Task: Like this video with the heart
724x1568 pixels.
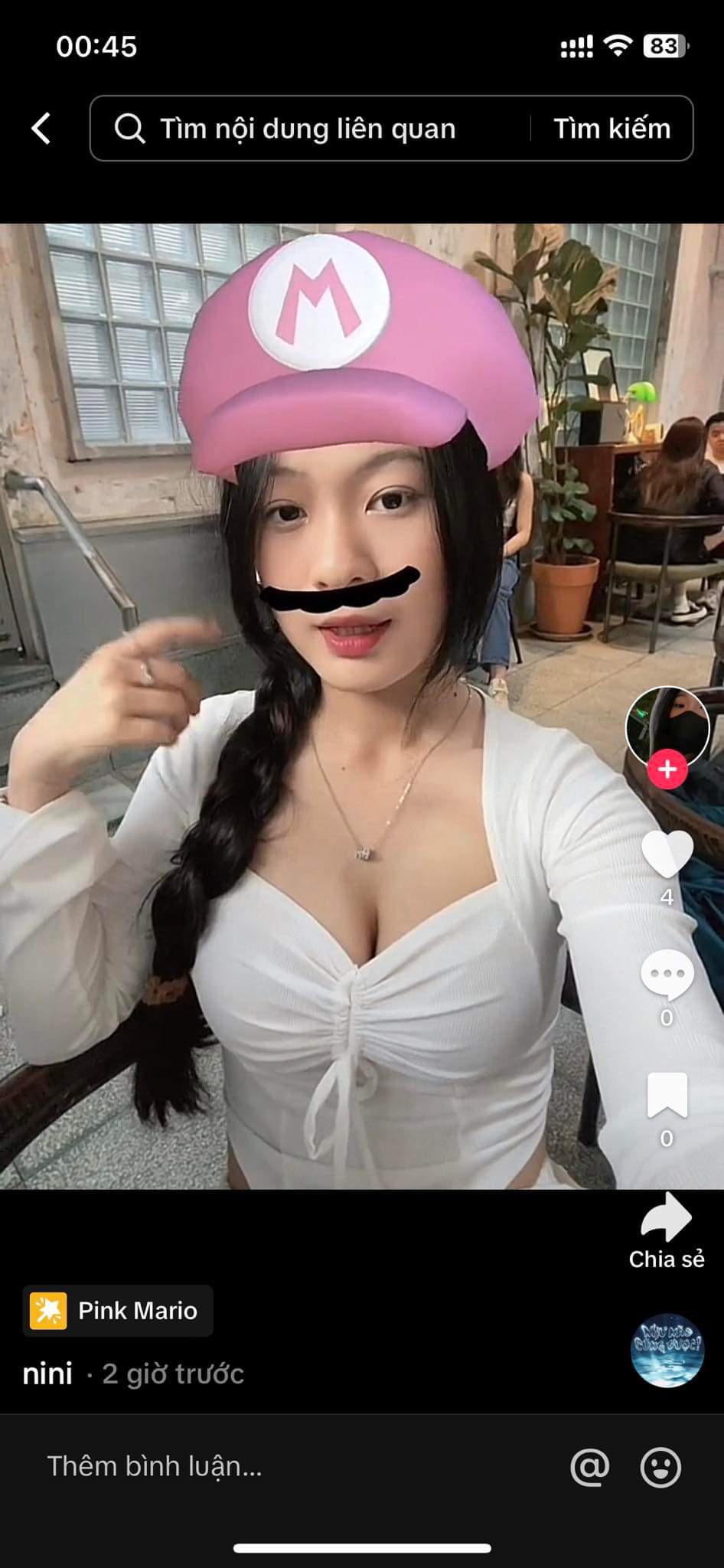Action: tap(667, 854)
